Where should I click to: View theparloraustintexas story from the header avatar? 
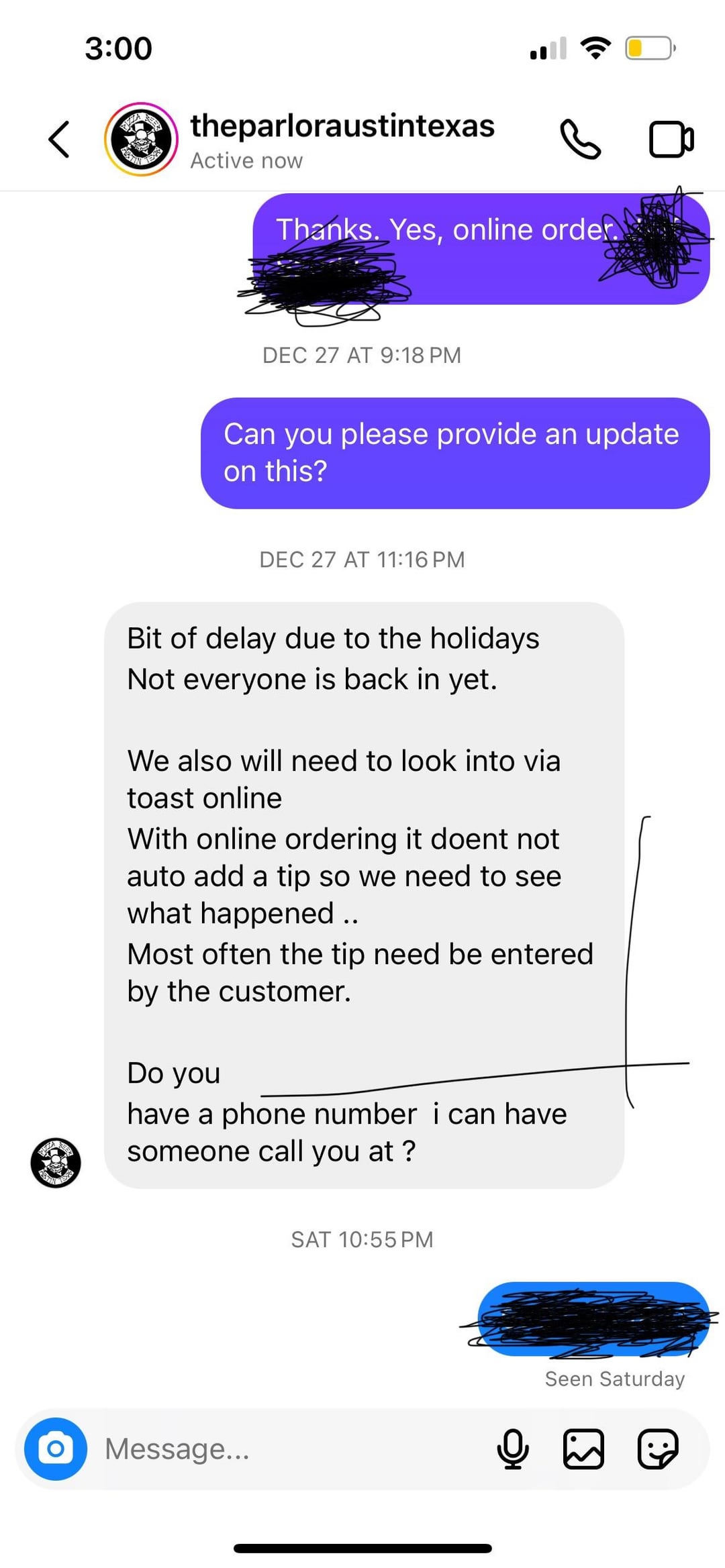(x=141, y=140)
